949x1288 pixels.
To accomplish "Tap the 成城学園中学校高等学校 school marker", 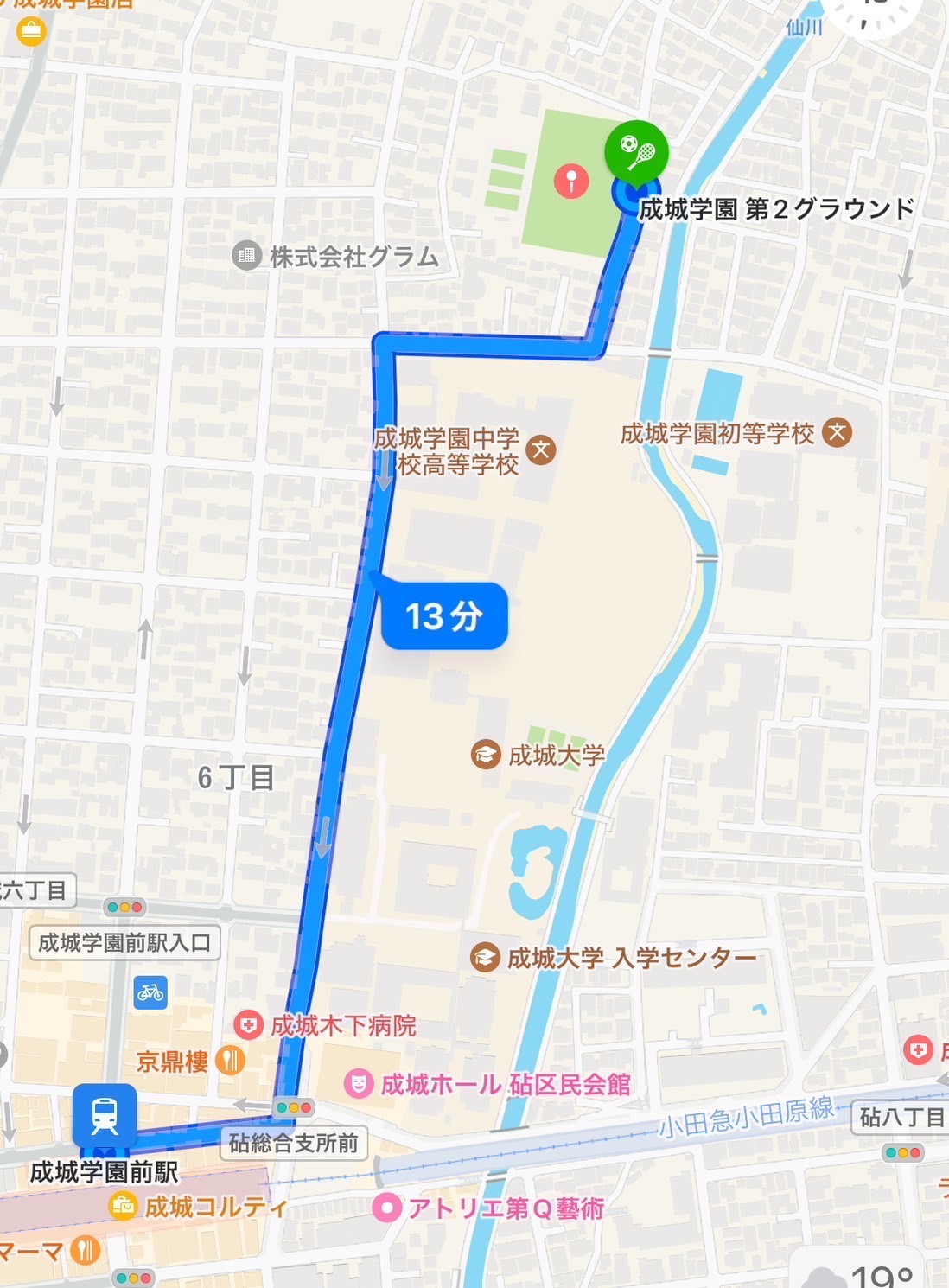I will 541,450.
